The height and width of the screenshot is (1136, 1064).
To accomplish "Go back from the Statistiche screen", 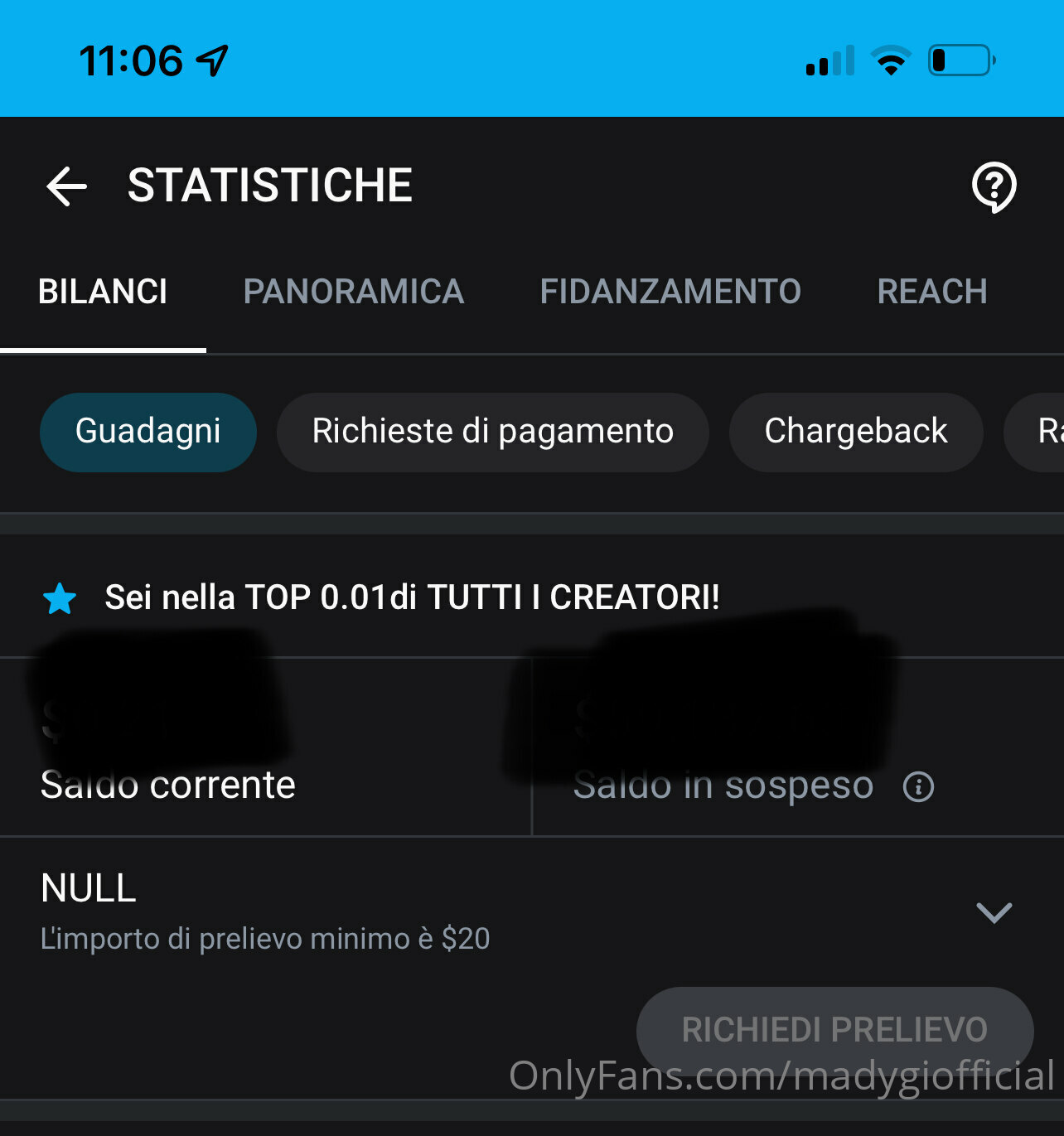I will coord(67,186).
